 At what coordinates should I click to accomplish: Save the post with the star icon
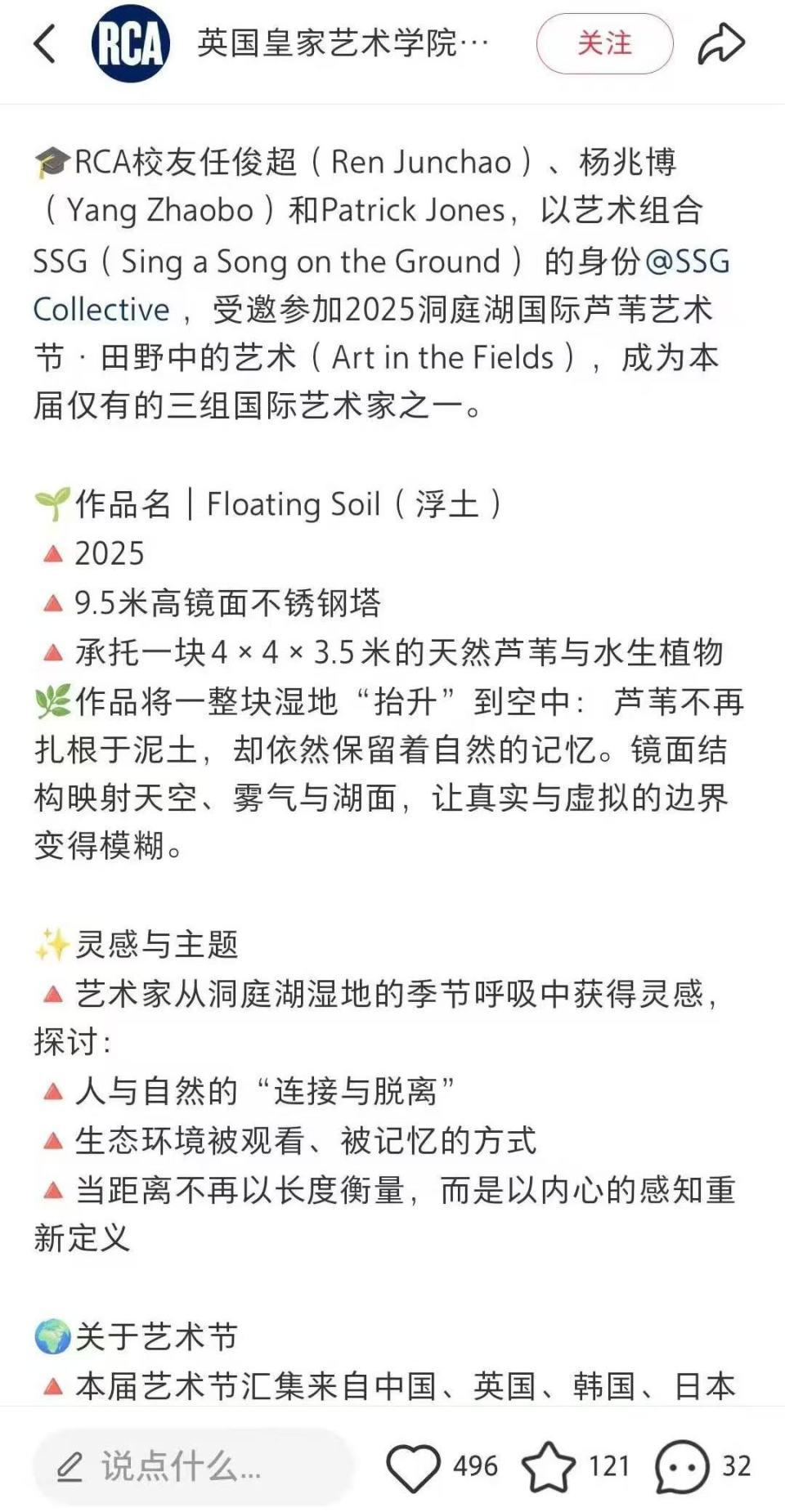point(549,1466)
